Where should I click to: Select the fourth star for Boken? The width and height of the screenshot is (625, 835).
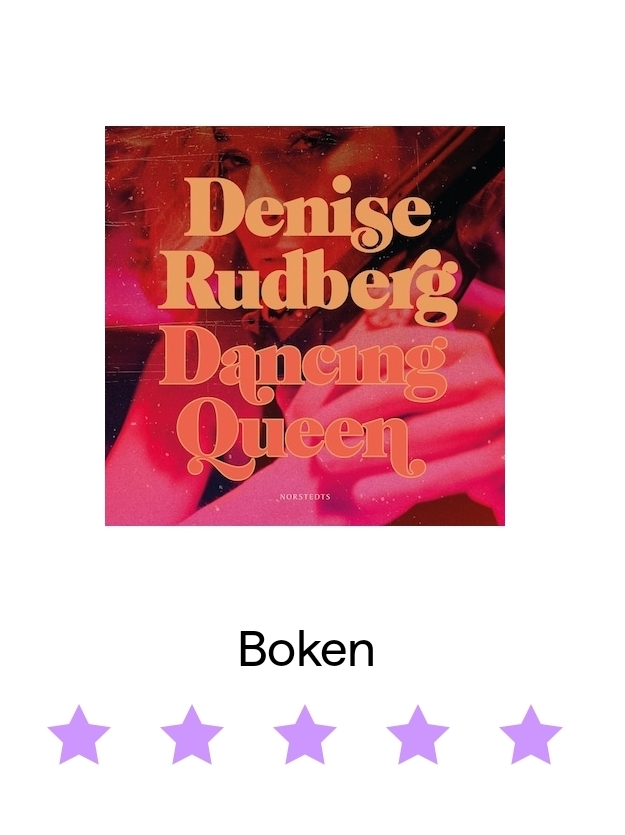(x=418, y=735)
